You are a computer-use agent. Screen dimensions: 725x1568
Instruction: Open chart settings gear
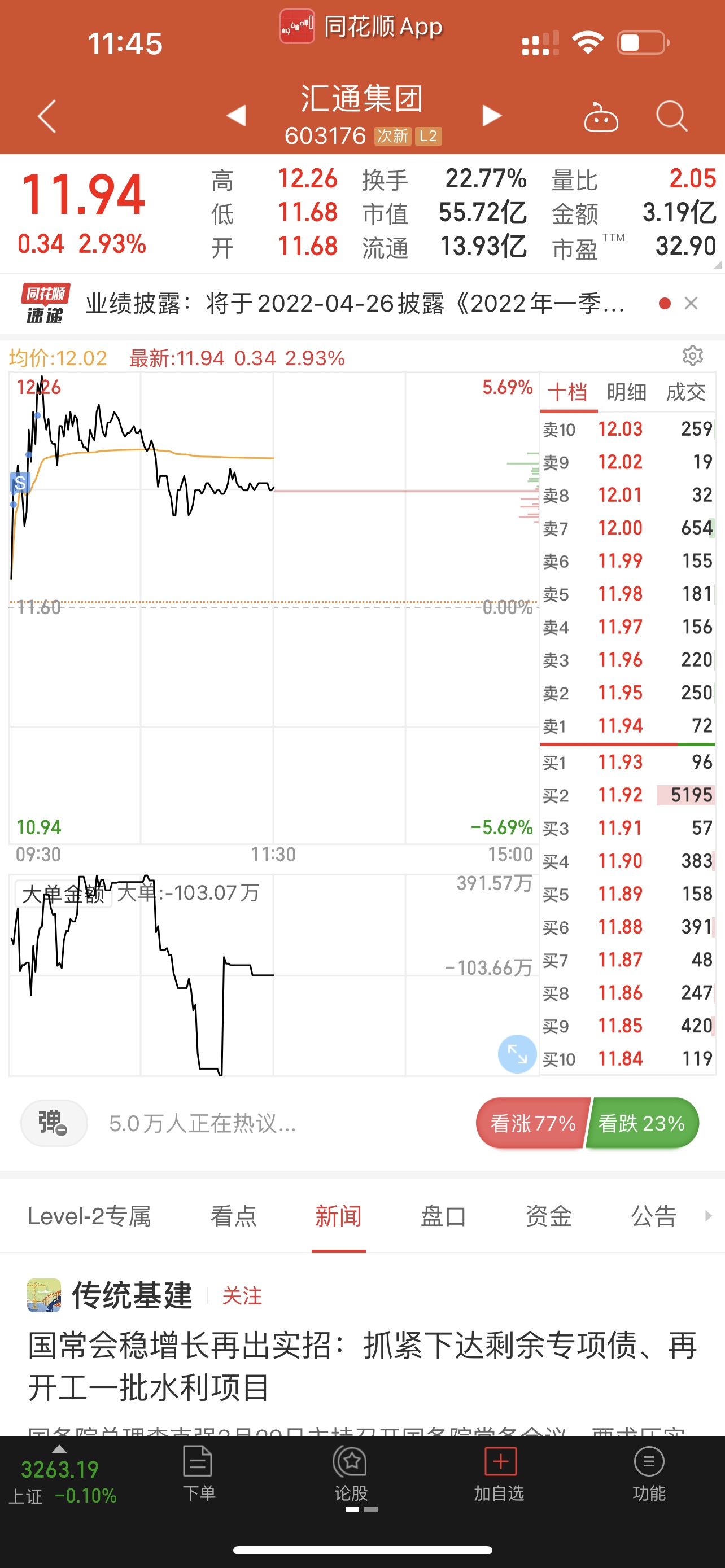[x=692, y=356]
